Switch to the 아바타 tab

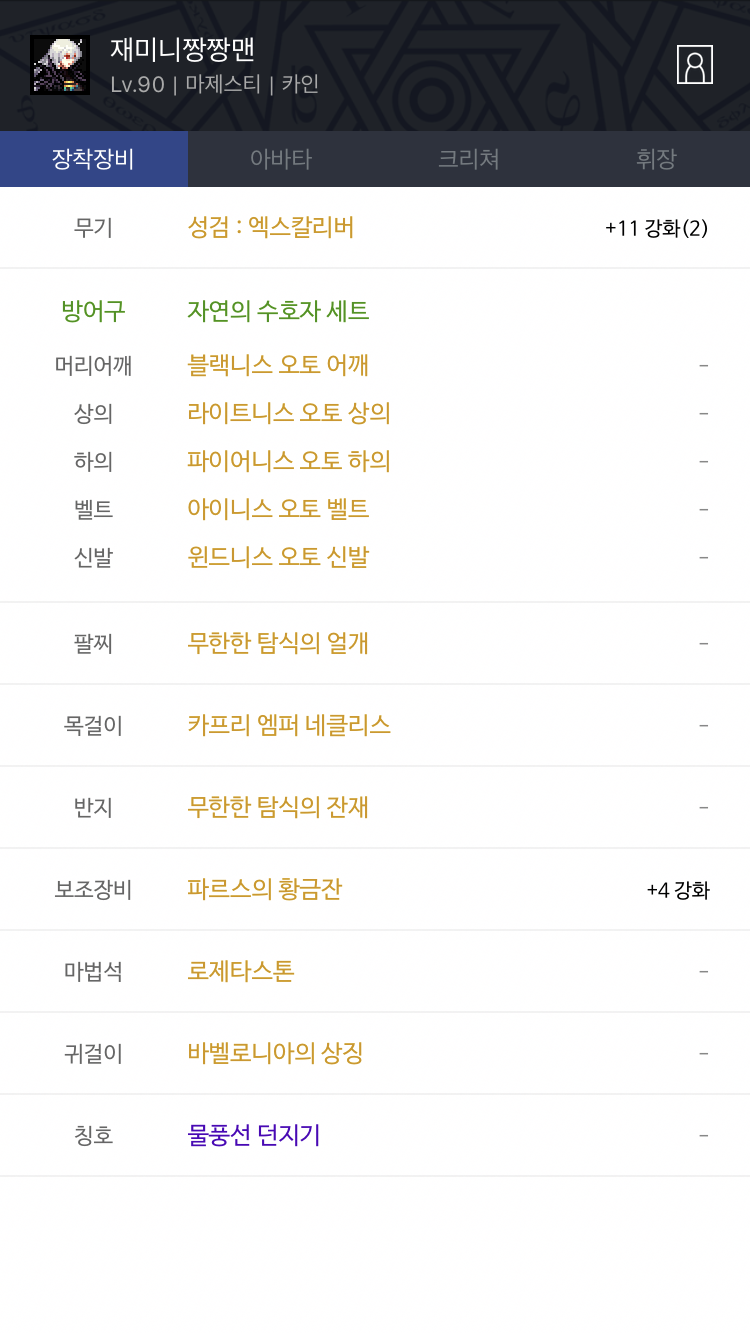281,159
